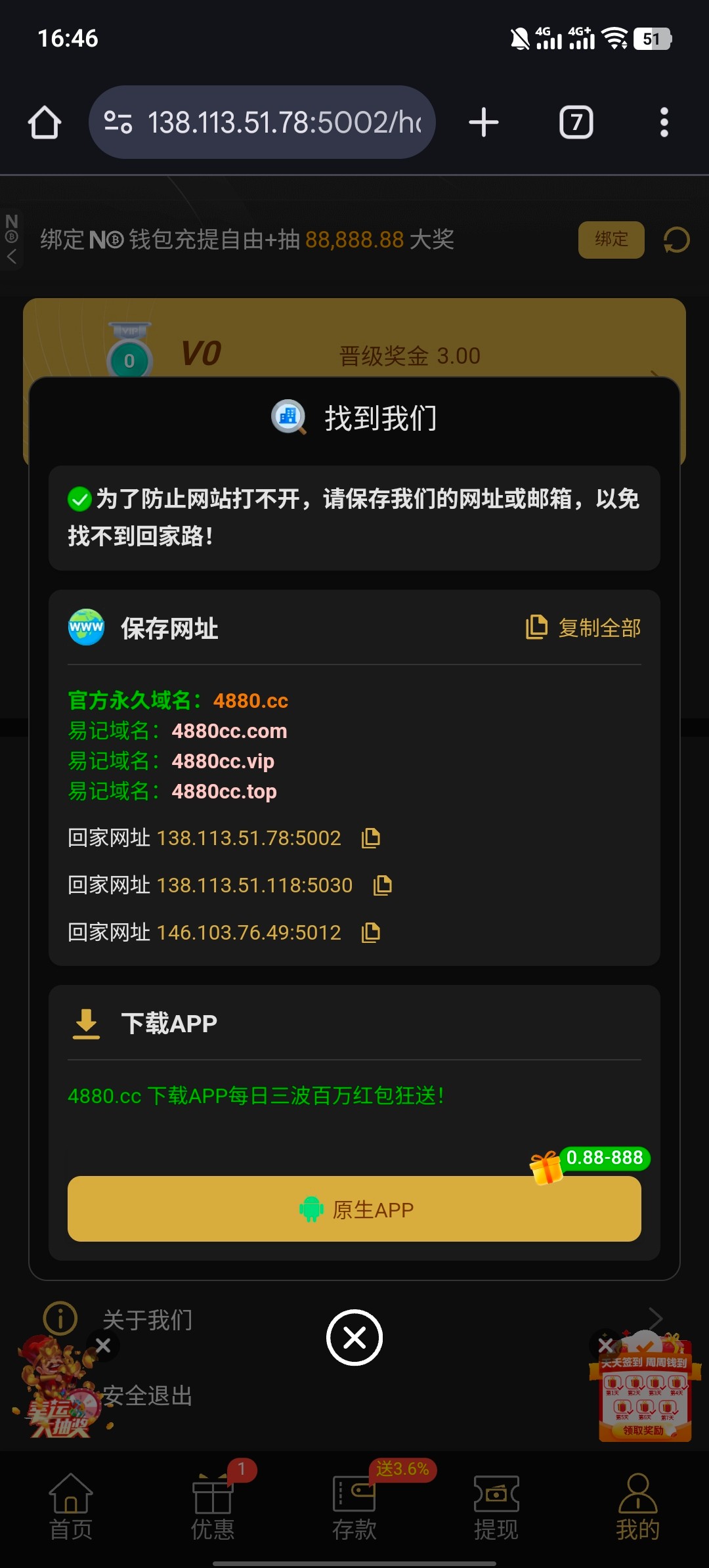Open a new browser tab

pyautogui.click(x=484, y=122)
